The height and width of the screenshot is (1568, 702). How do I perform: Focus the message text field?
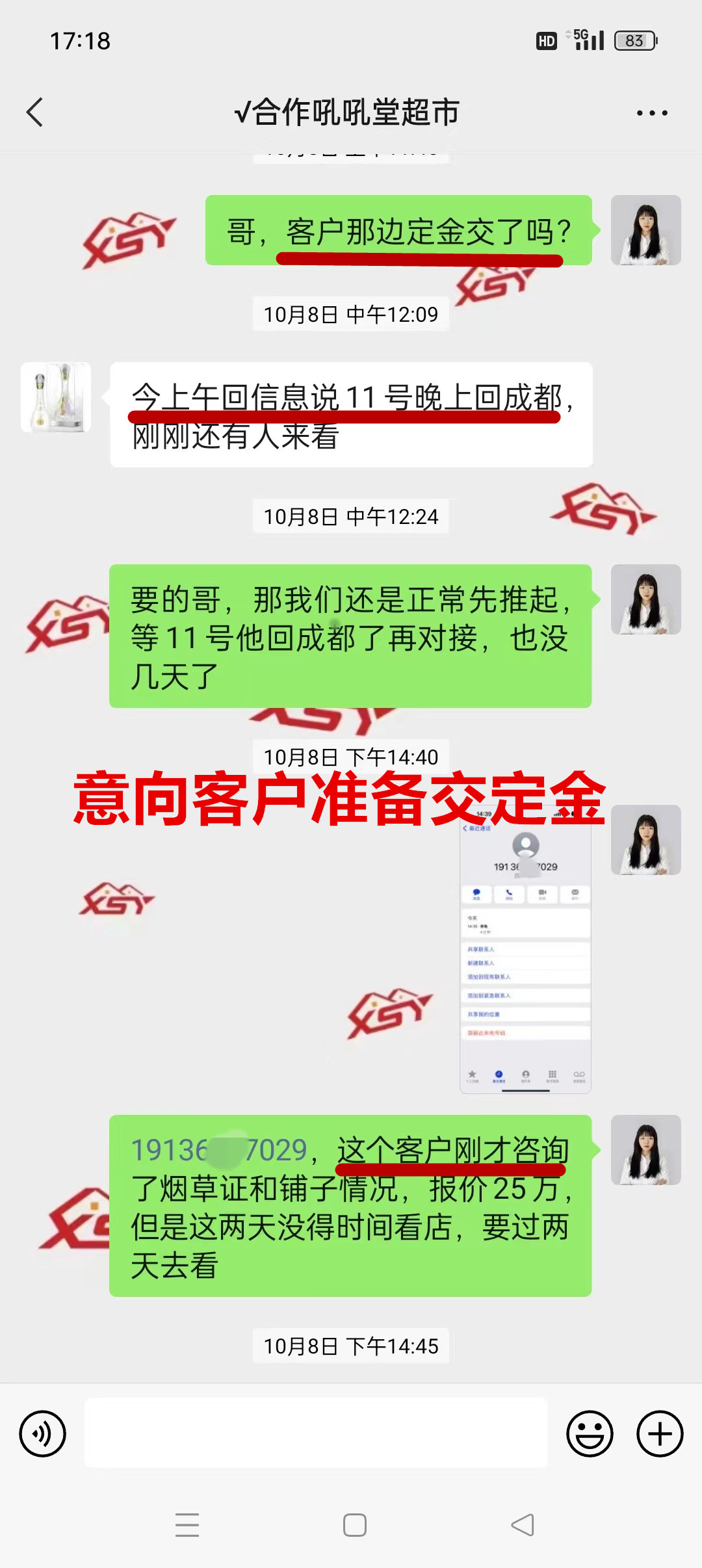(316, 1433)
